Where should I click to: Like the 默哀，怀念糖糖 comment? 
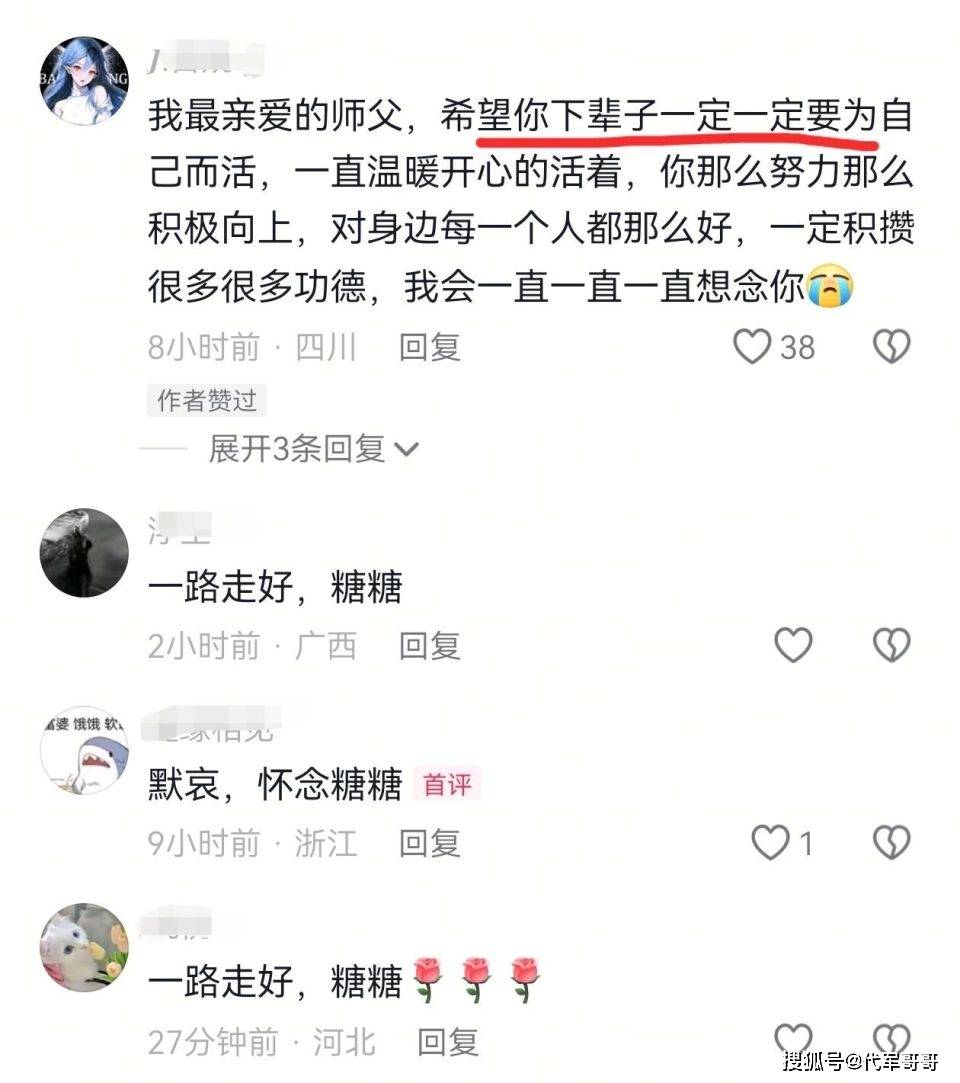[x=771, y=844]
